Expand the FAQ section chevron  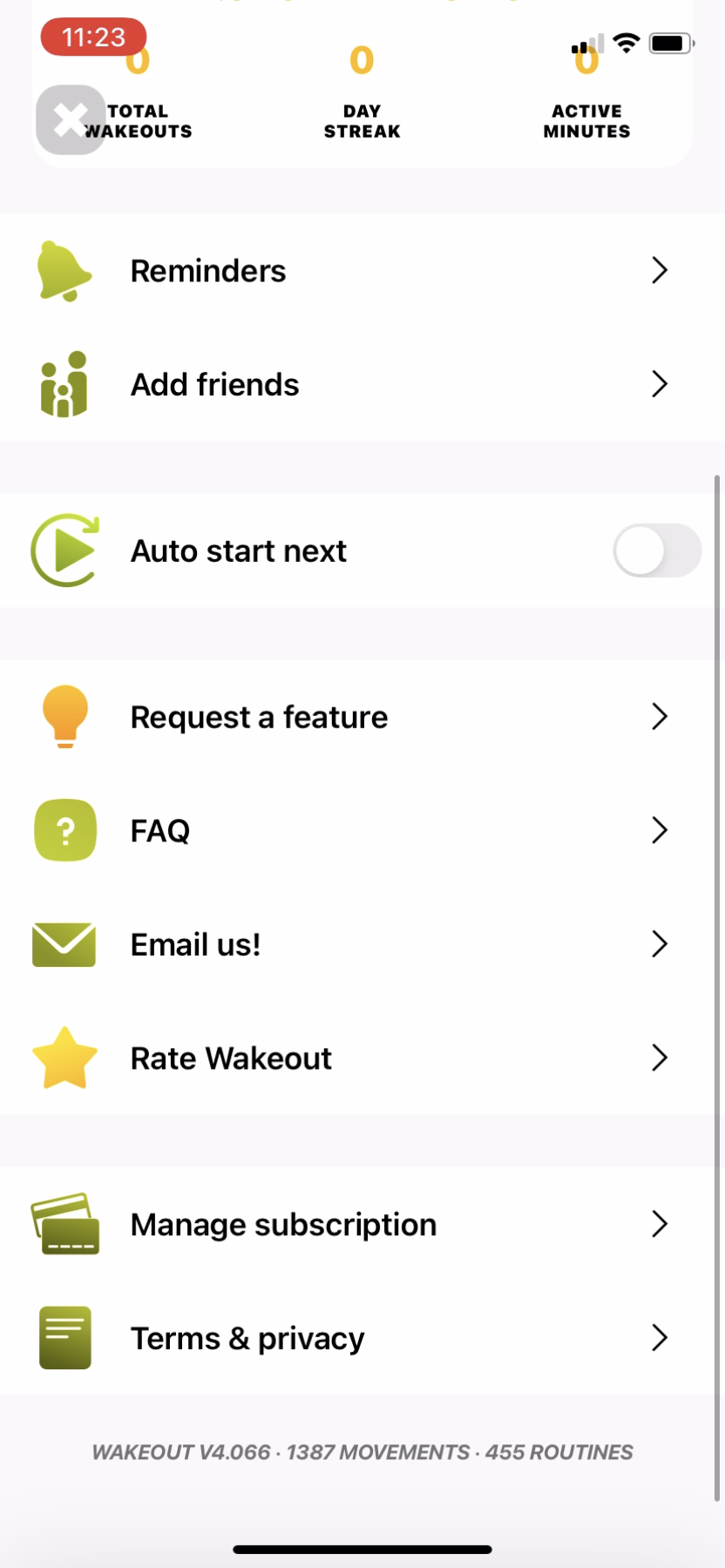pyautogui.click(x=660, y=830)
